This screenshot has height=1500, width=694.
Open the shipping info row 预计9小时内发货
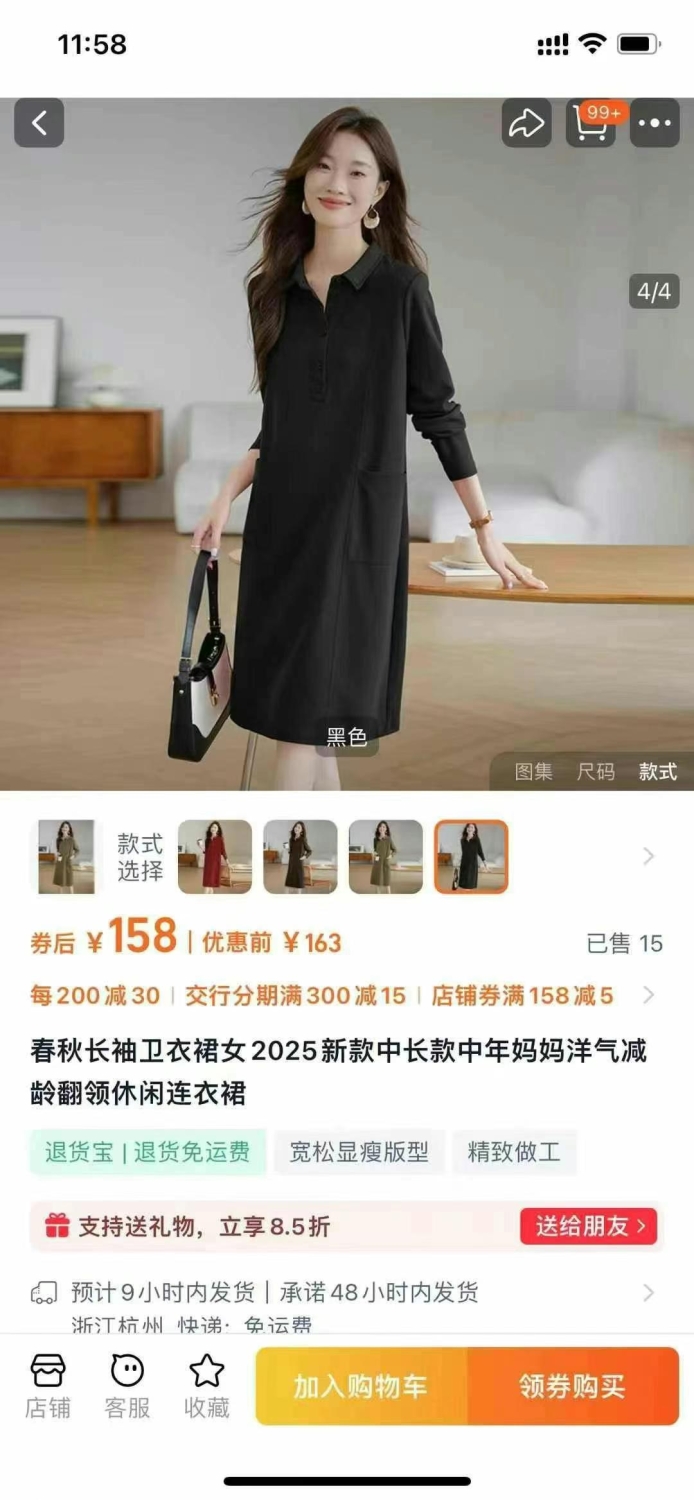(x=343, y=1293)
